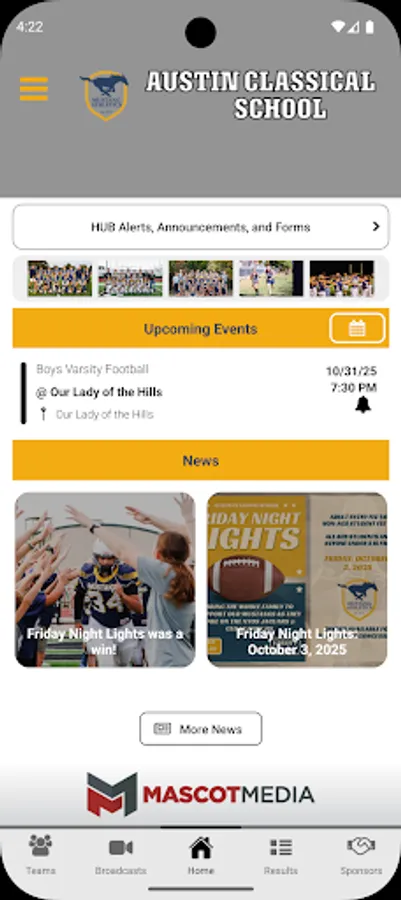Open HUB Alerts, Announcements, and Forms
Image resolution: width=401 pixels, height=900 pixels.
(x=201, y=227)
